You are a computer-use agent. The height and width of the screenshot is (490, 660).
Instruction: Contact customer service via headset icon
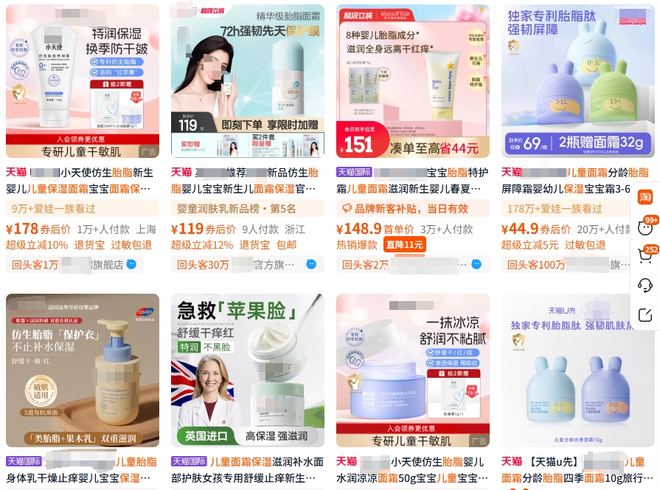click(645, 285)
